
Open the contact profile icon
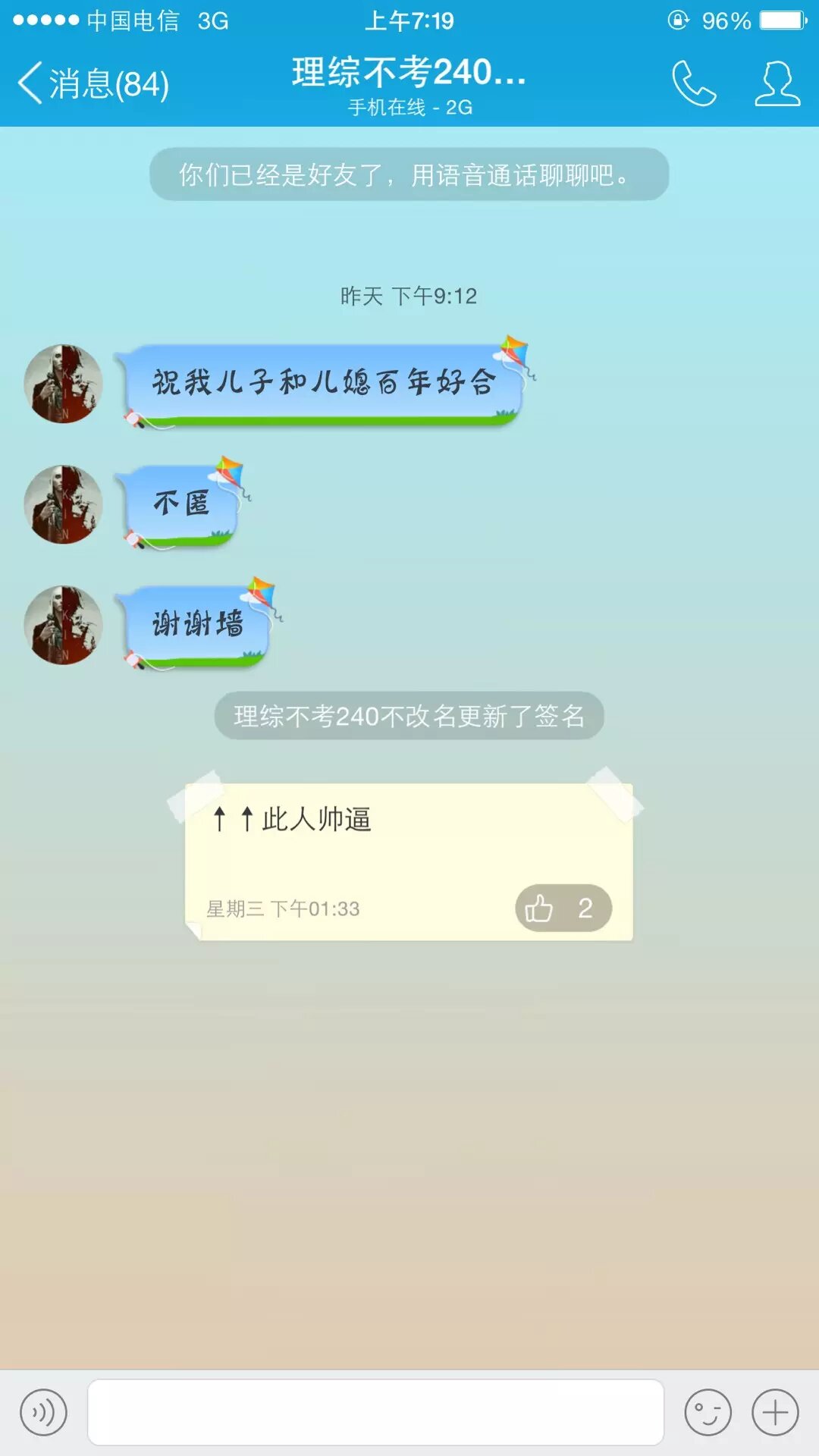[777, 83]
